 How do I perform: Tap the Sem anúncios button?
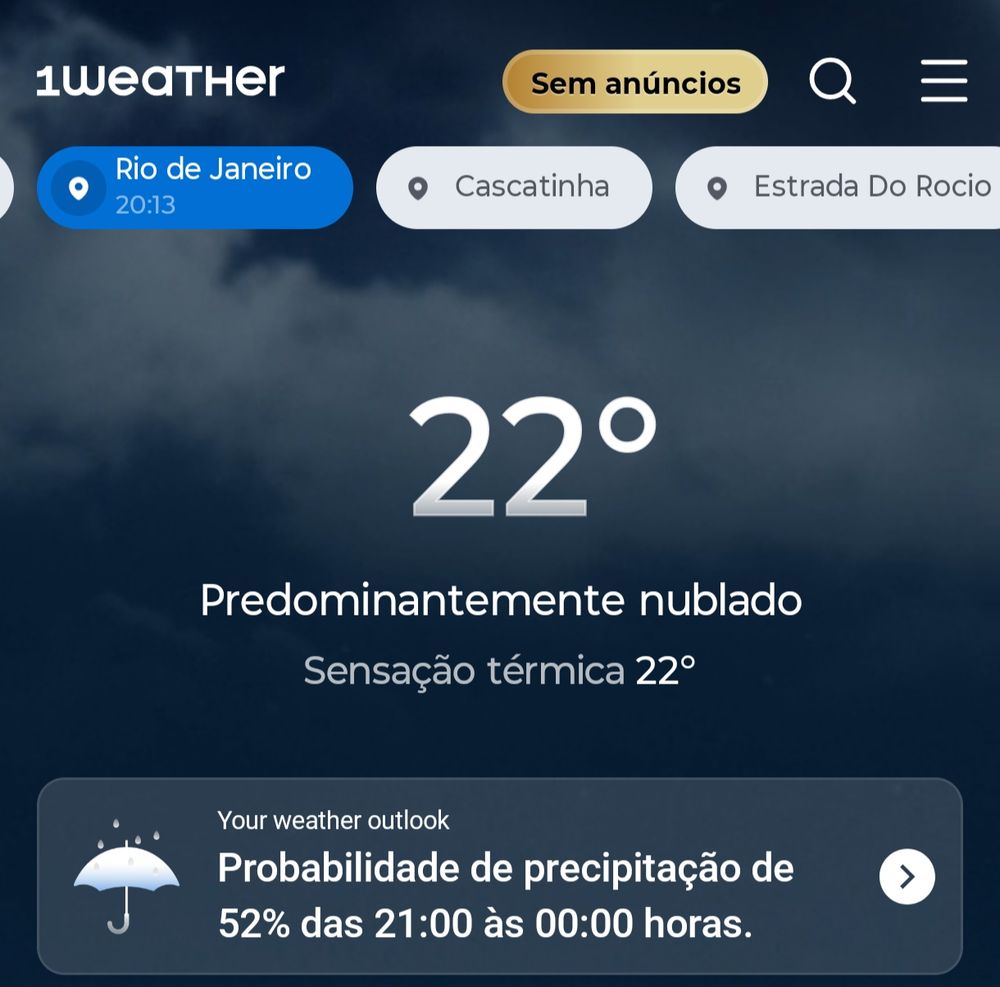pos(635,82)
